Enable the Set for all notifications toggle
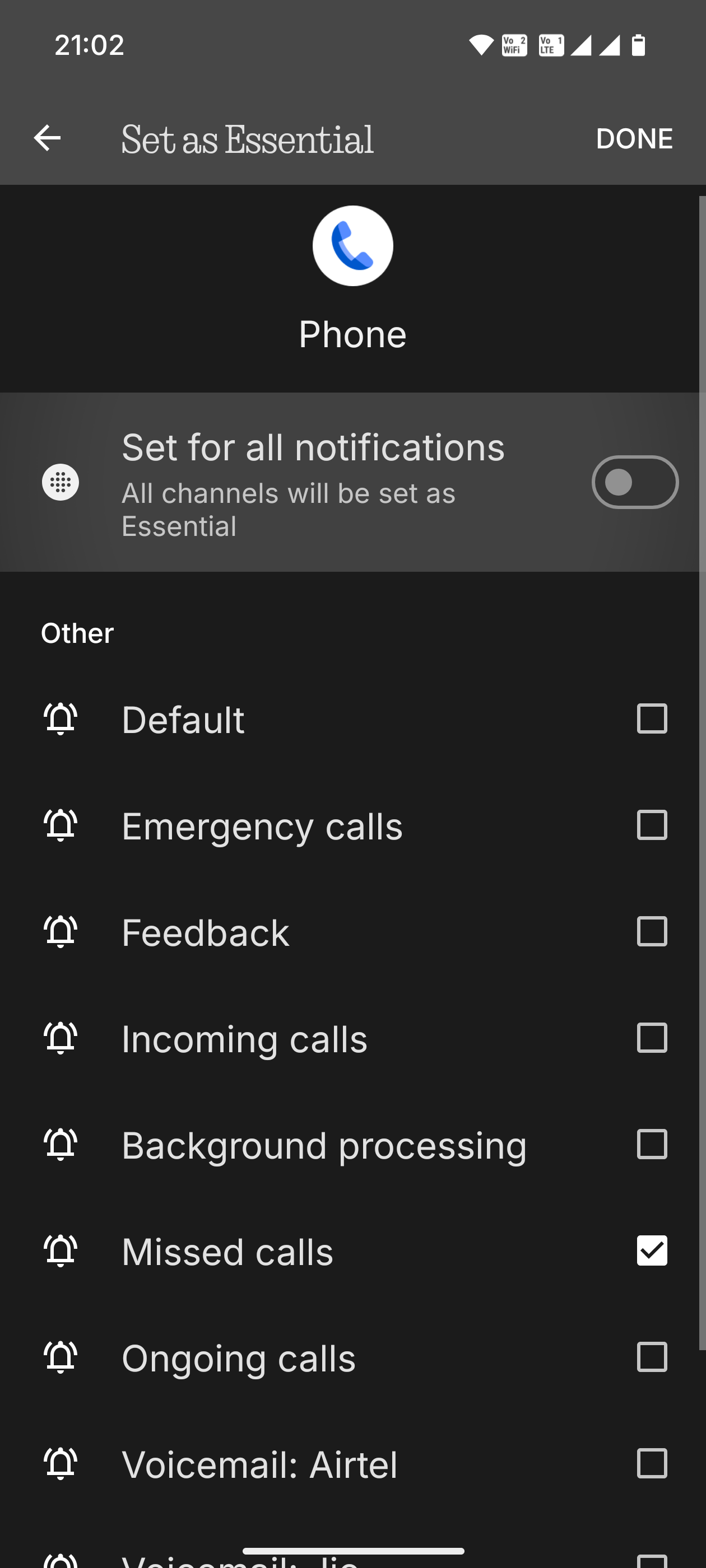 click(x=634, y=482)
